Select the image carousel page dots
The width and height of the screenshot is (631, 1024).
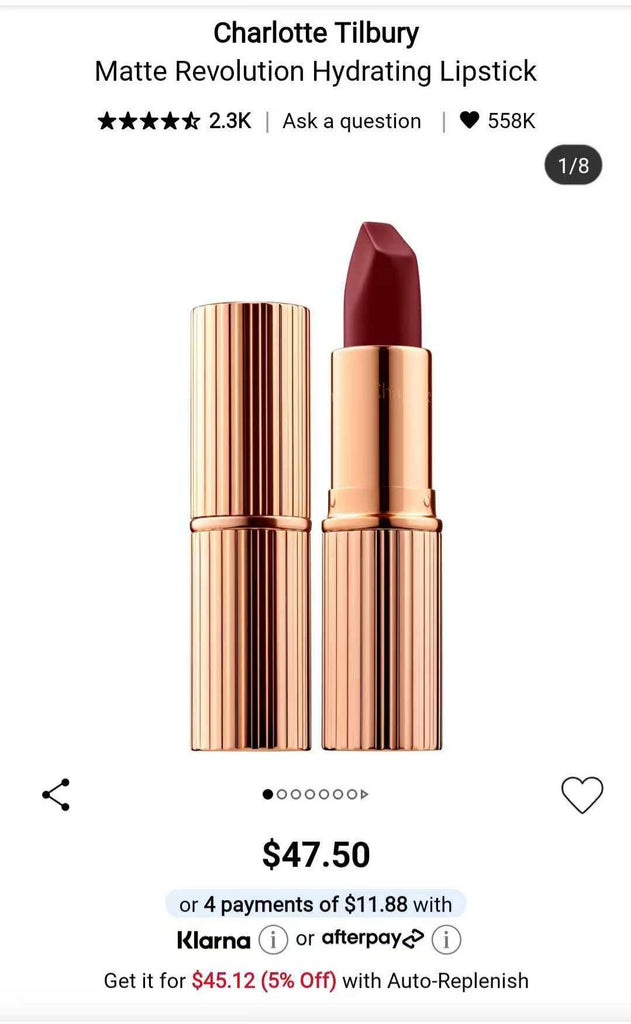pyautogui.click(x=315, y=794)
